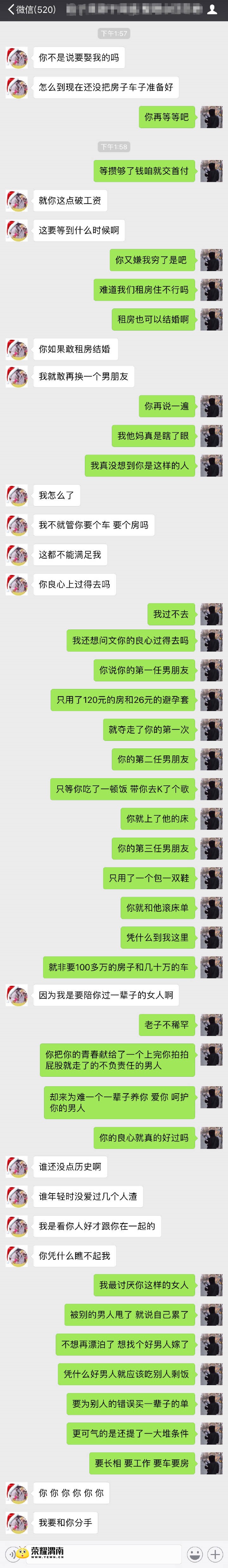
Task: Open the chat info profile icon
Action: [212, 10]
